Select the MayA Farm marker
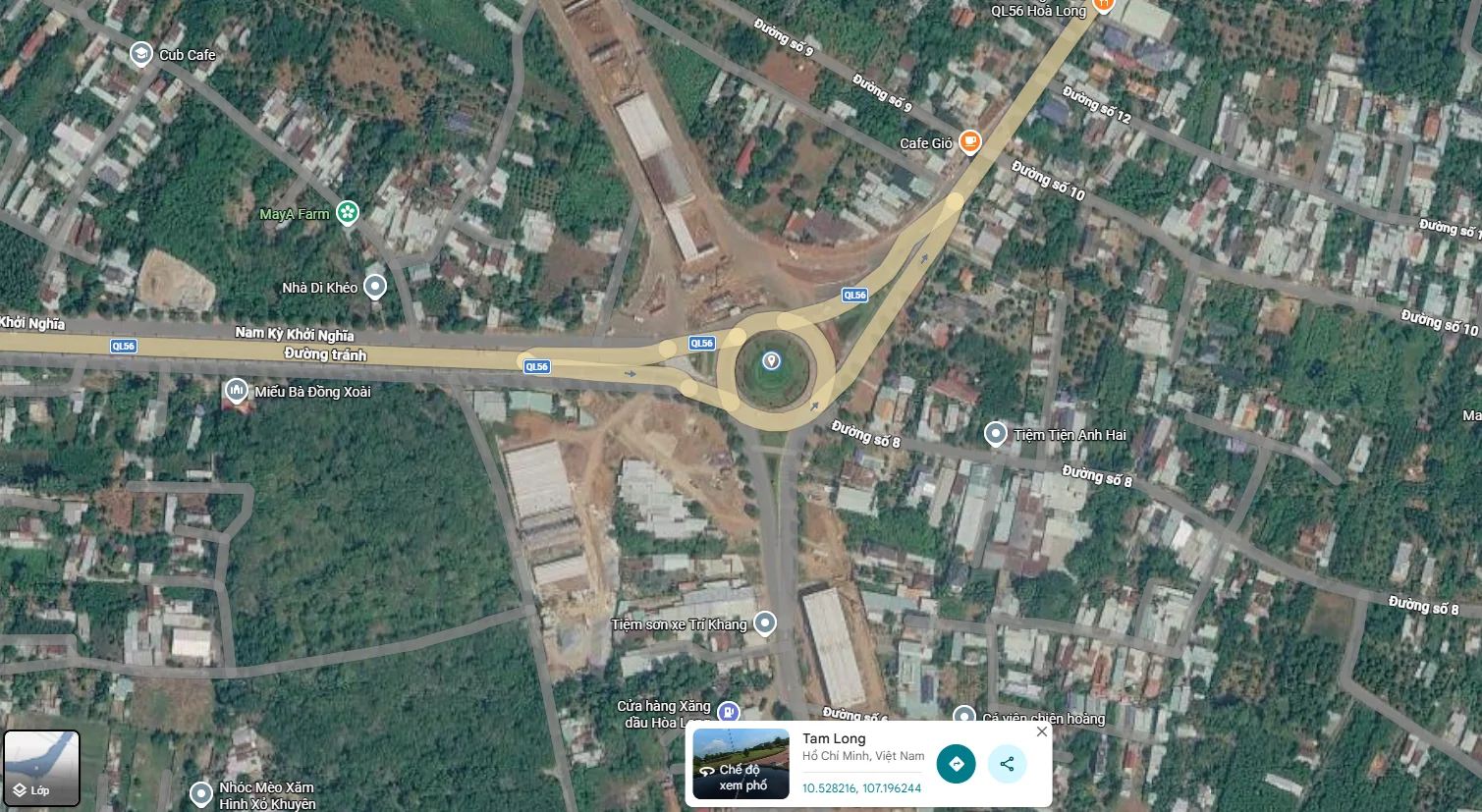 click(x=347, y=212)
